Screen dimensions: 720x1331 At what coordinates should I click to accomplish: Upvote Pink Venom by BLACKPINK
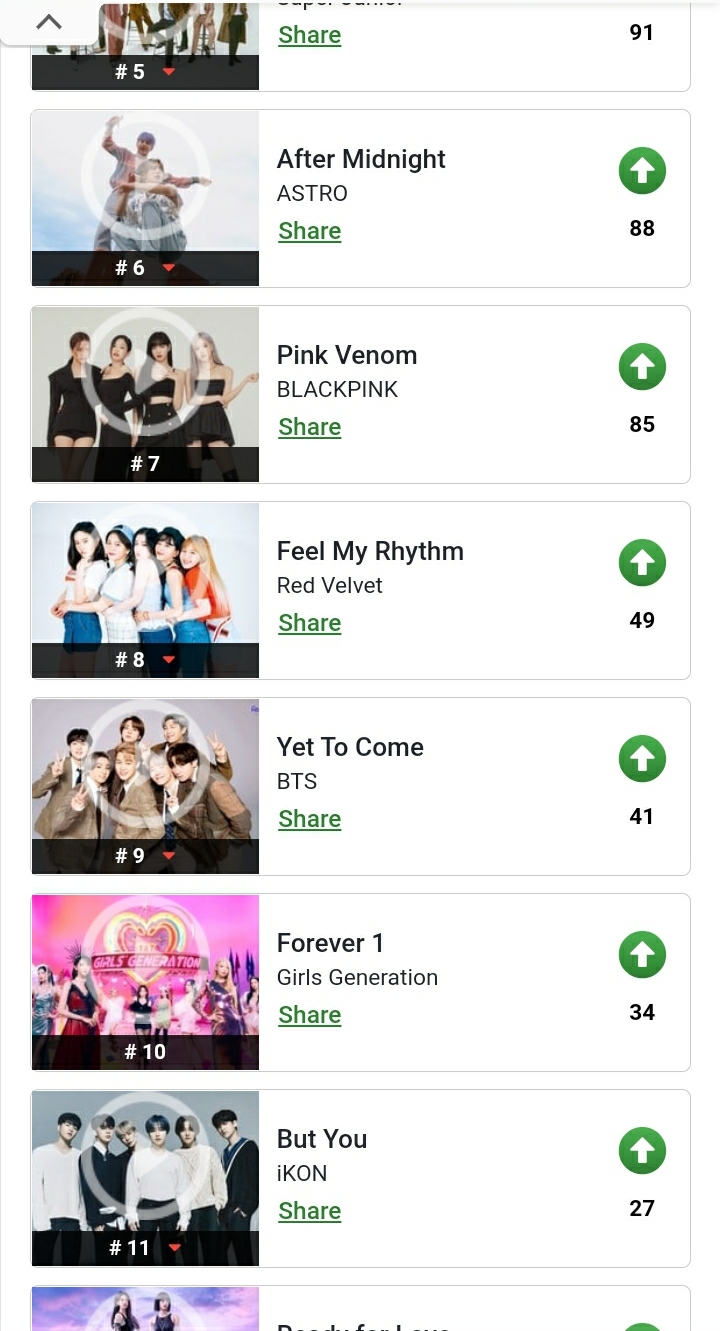(642, 367)
